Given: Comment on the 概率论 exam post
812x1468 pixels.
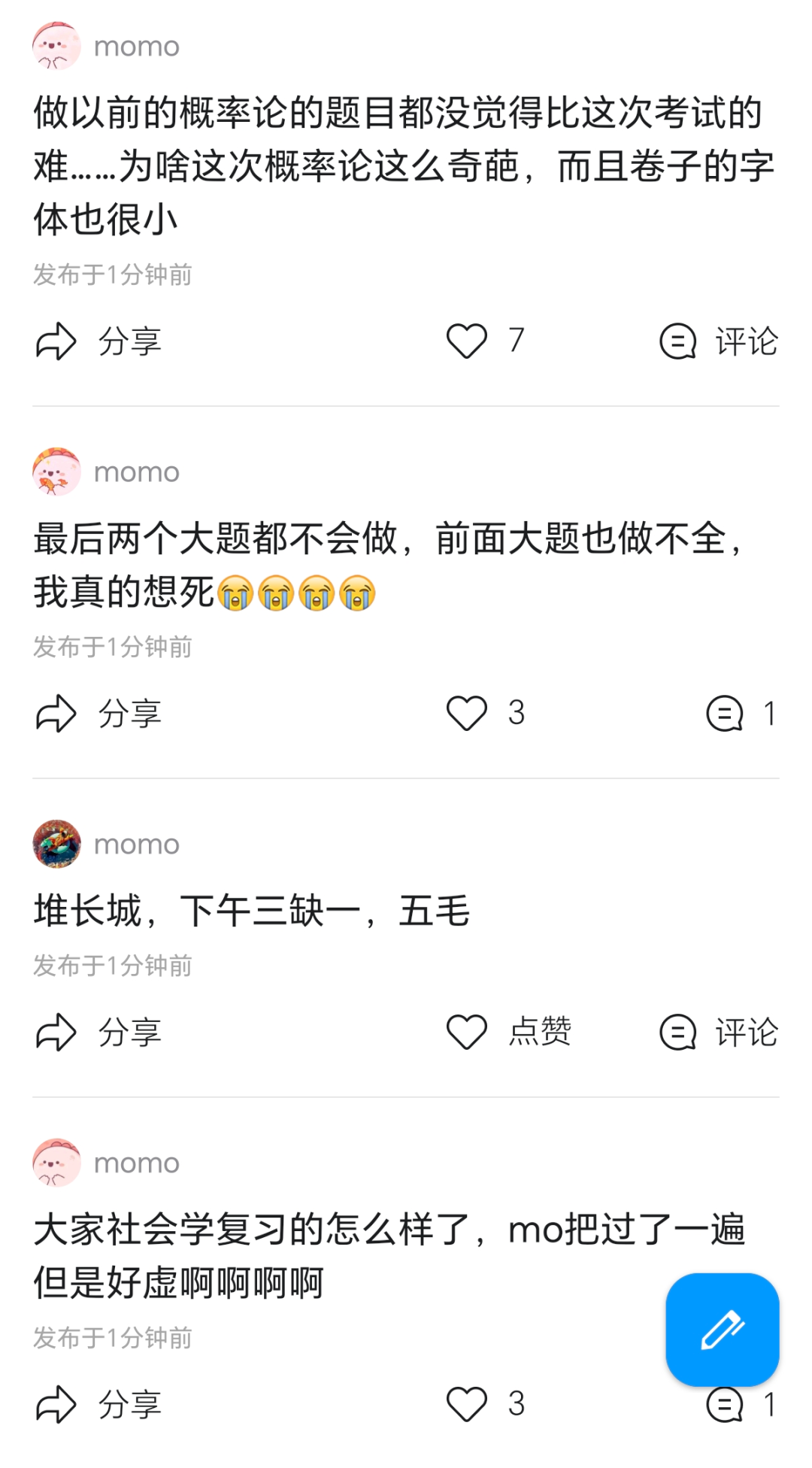Looking at the screenshot, I should pos(719,341).
